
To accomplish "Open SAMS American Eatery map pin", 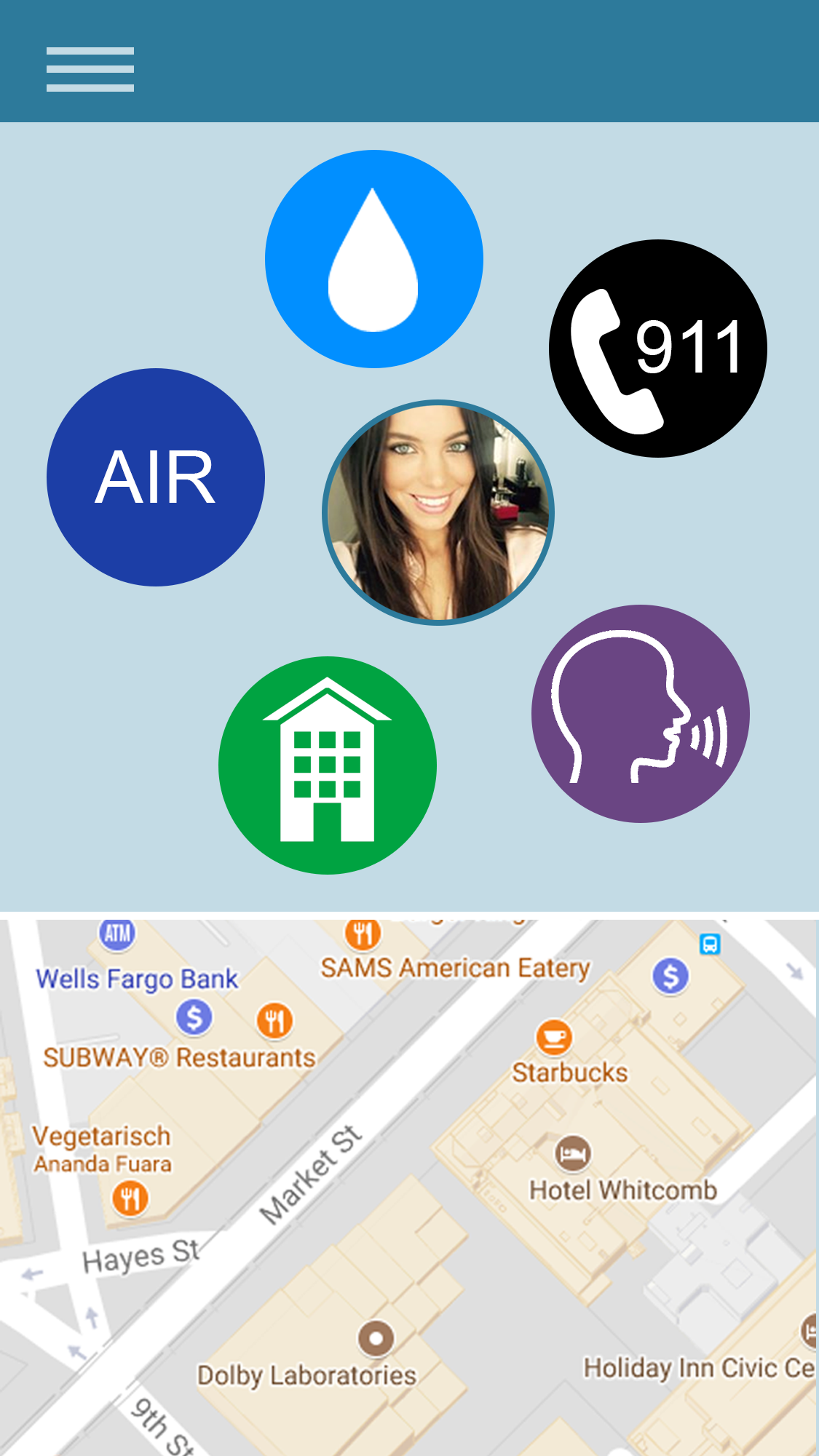I will (363, 934).
